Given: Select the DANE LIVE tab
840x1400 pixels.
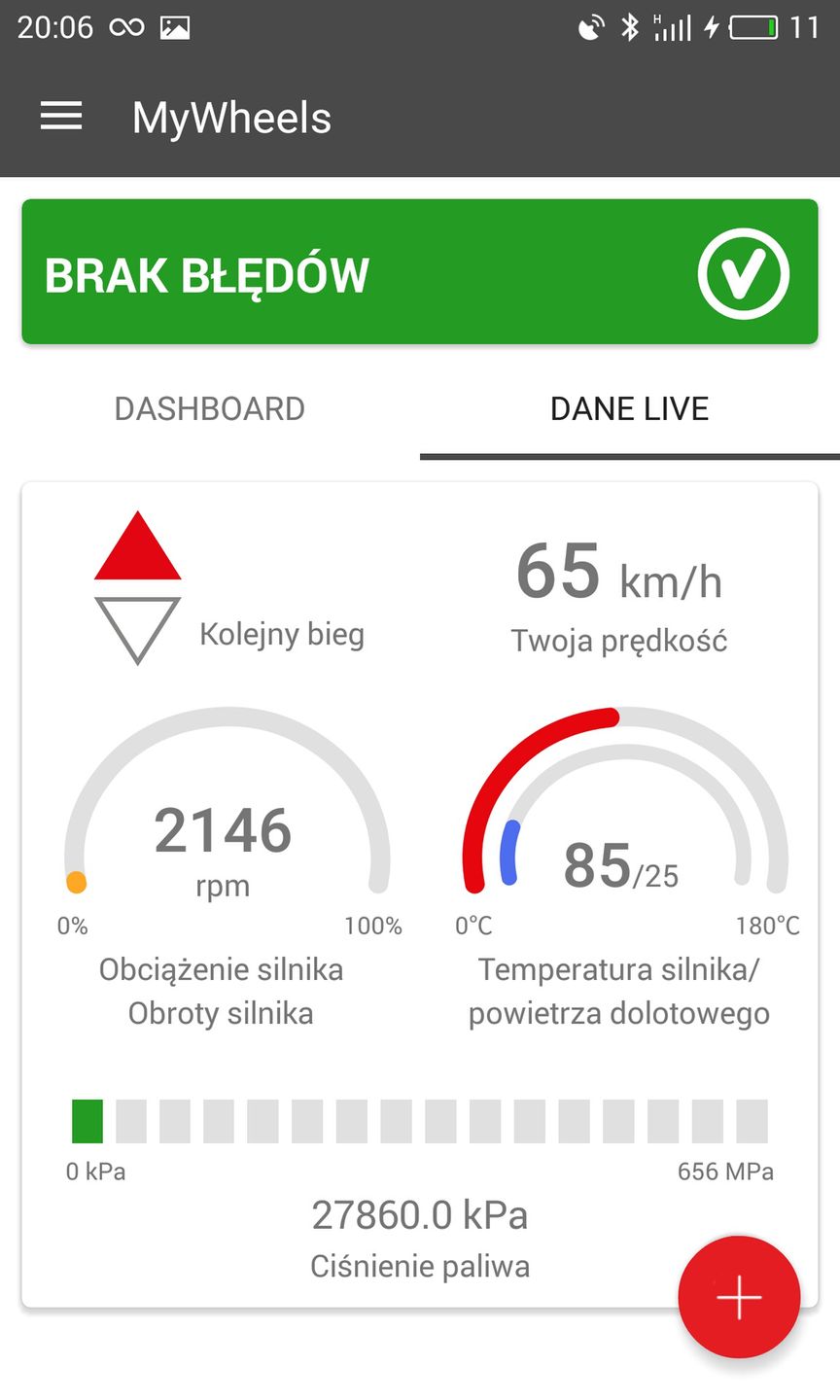Looking at the screenshot, I should click(x=629, y=408).
